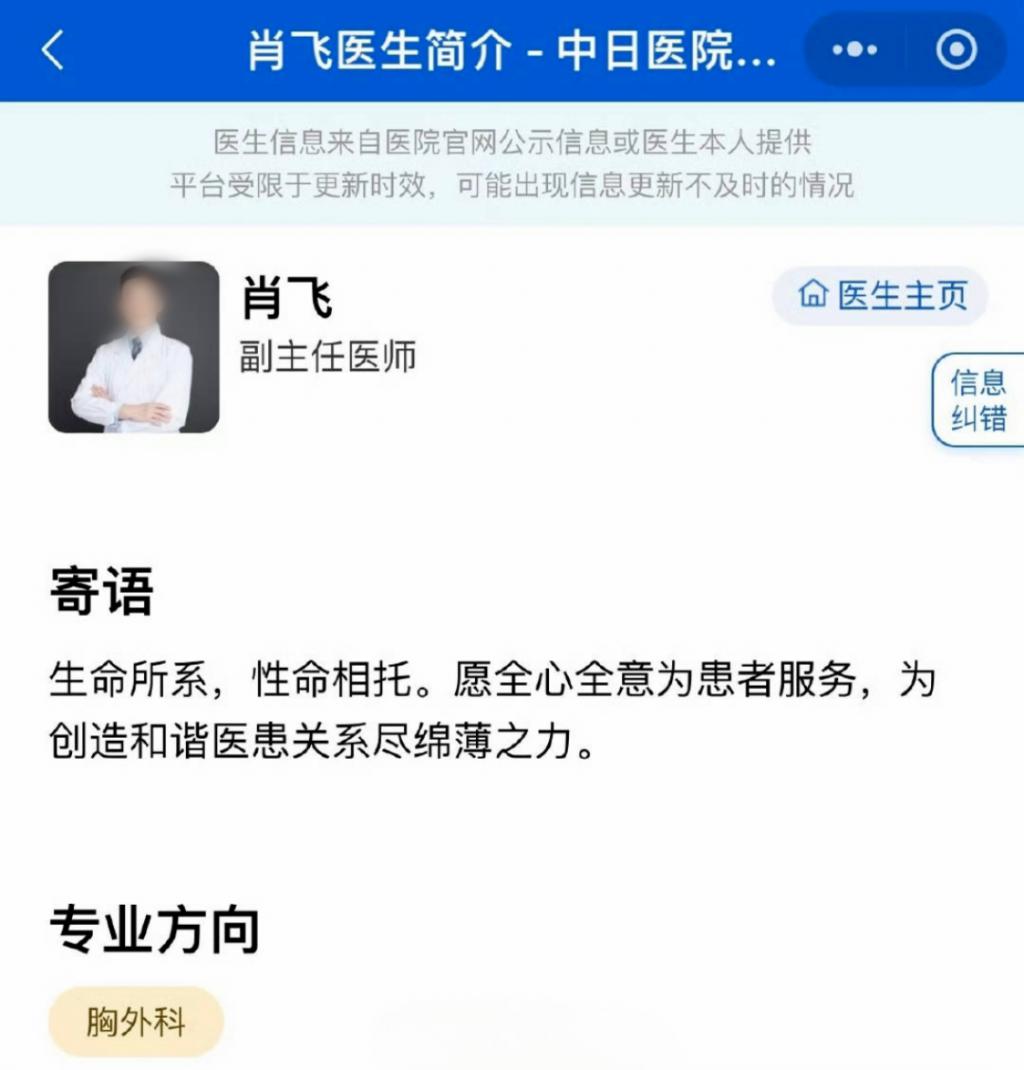
Task: Select the 胸外科 specialty chip
Action: tap(136, 1022)
